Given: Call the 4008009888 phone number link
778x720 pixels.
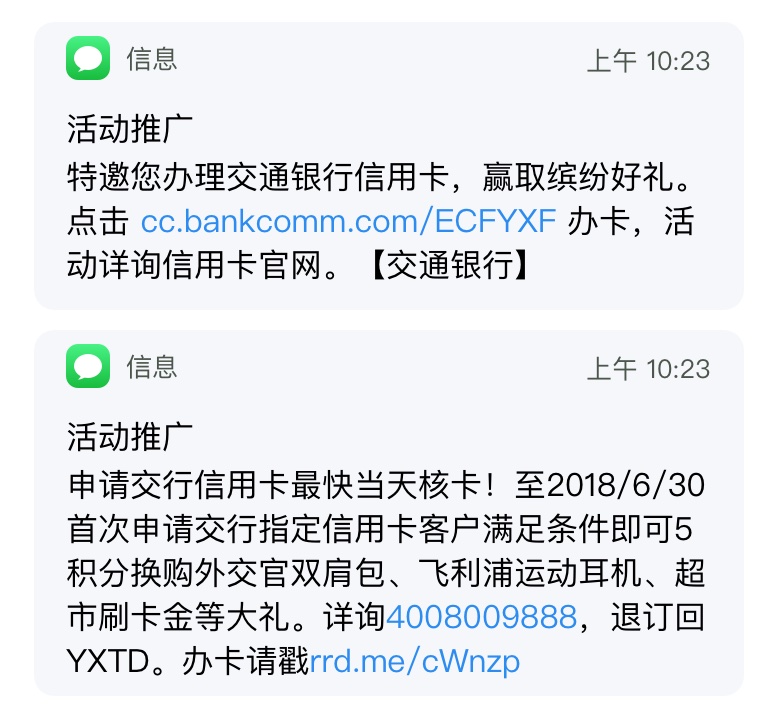Looking at the screenshot, I should coord(481,617).
